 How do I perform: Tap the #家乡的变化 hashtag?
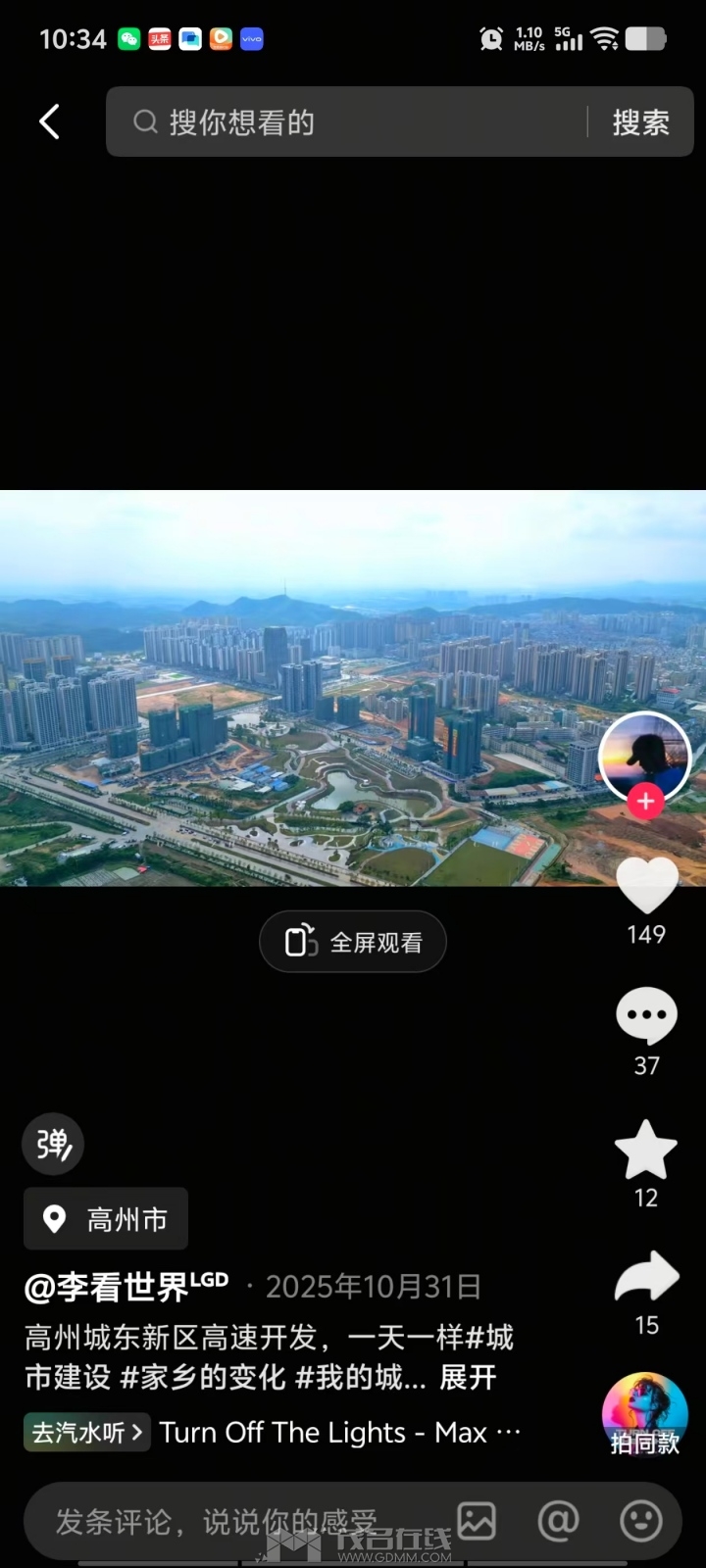203,1377
